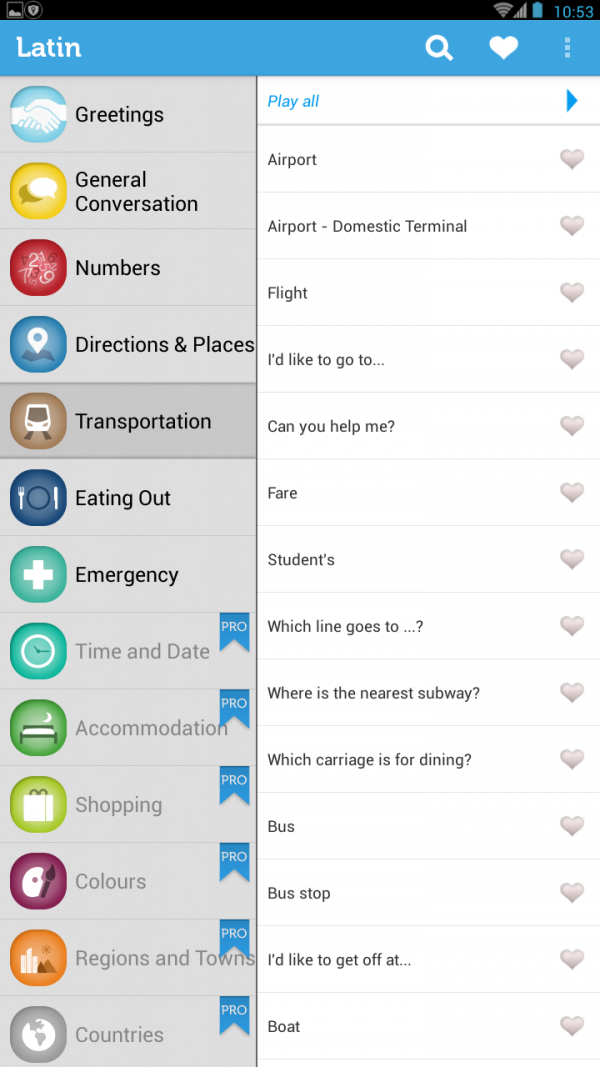
Task: Tap the Flight phrase
Action: point(400,293)
